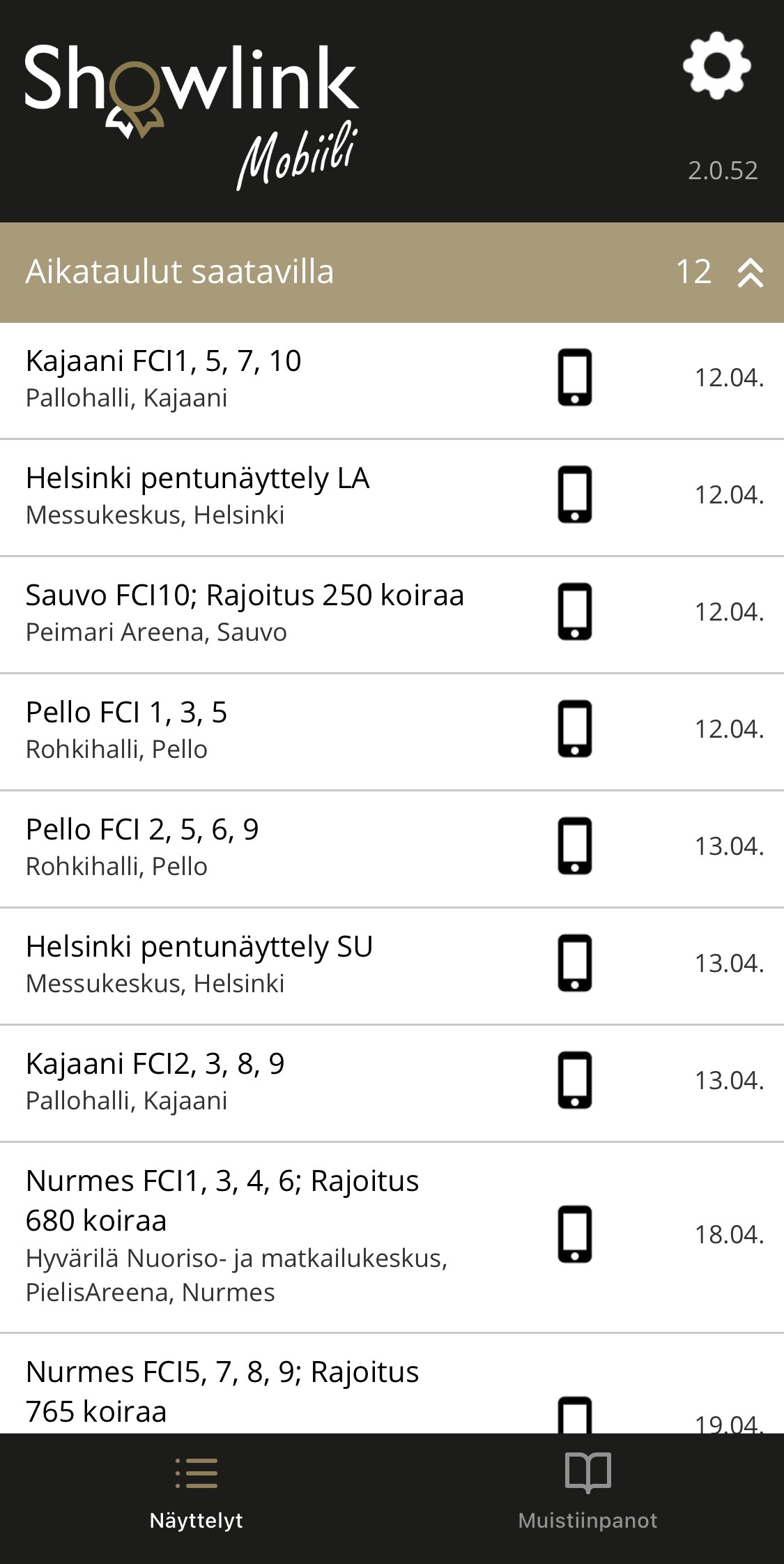This screenshot has width=784, height=1564.
Task: Open the settings gear
Action: click(x=717, y=66)
